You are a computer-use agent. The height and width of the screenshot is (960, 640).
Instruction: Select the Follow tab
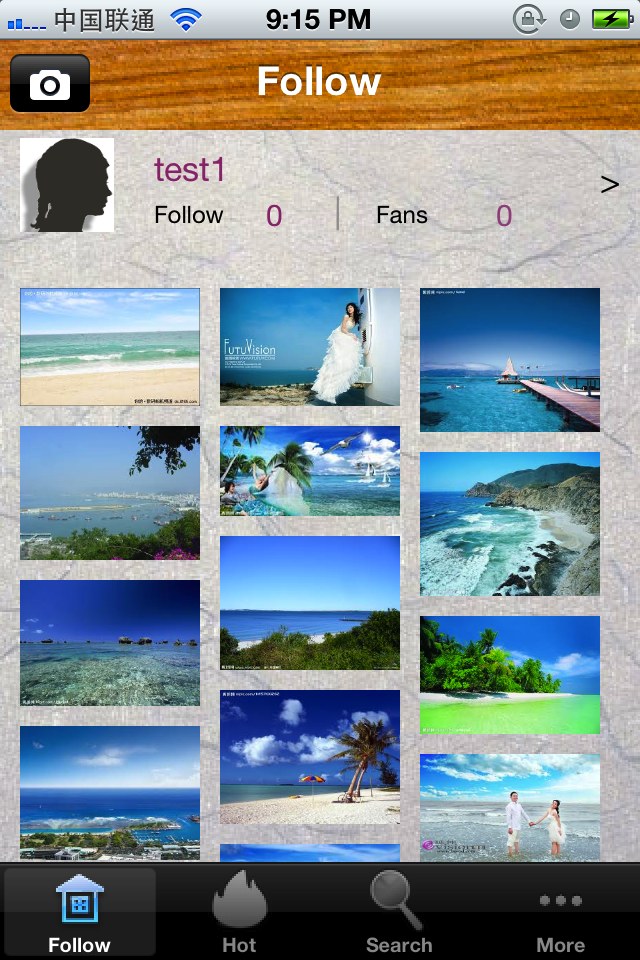tap(80, 912)
